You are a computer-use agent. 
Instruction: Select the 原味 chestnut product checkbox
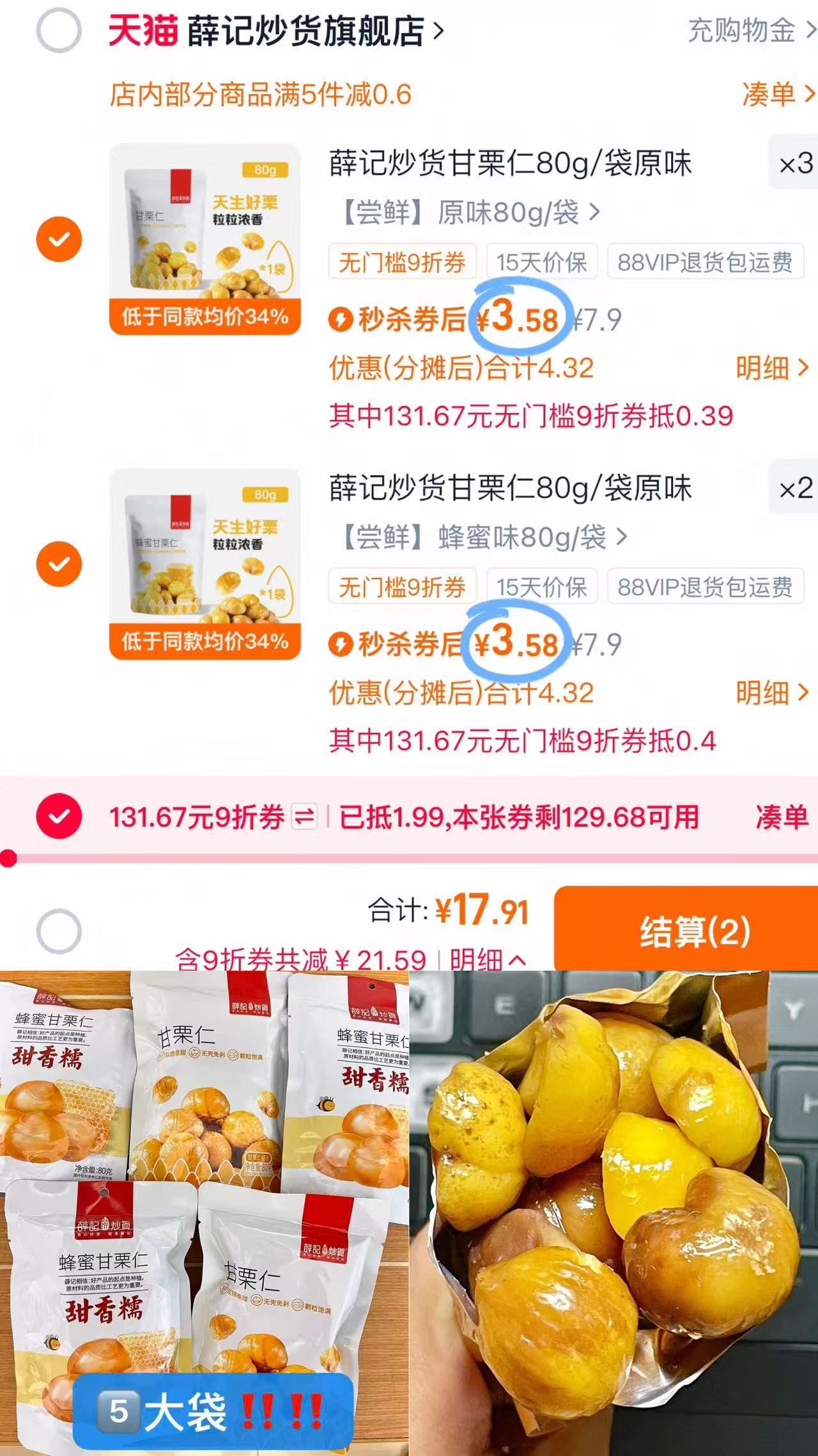(x=59, y=238)
